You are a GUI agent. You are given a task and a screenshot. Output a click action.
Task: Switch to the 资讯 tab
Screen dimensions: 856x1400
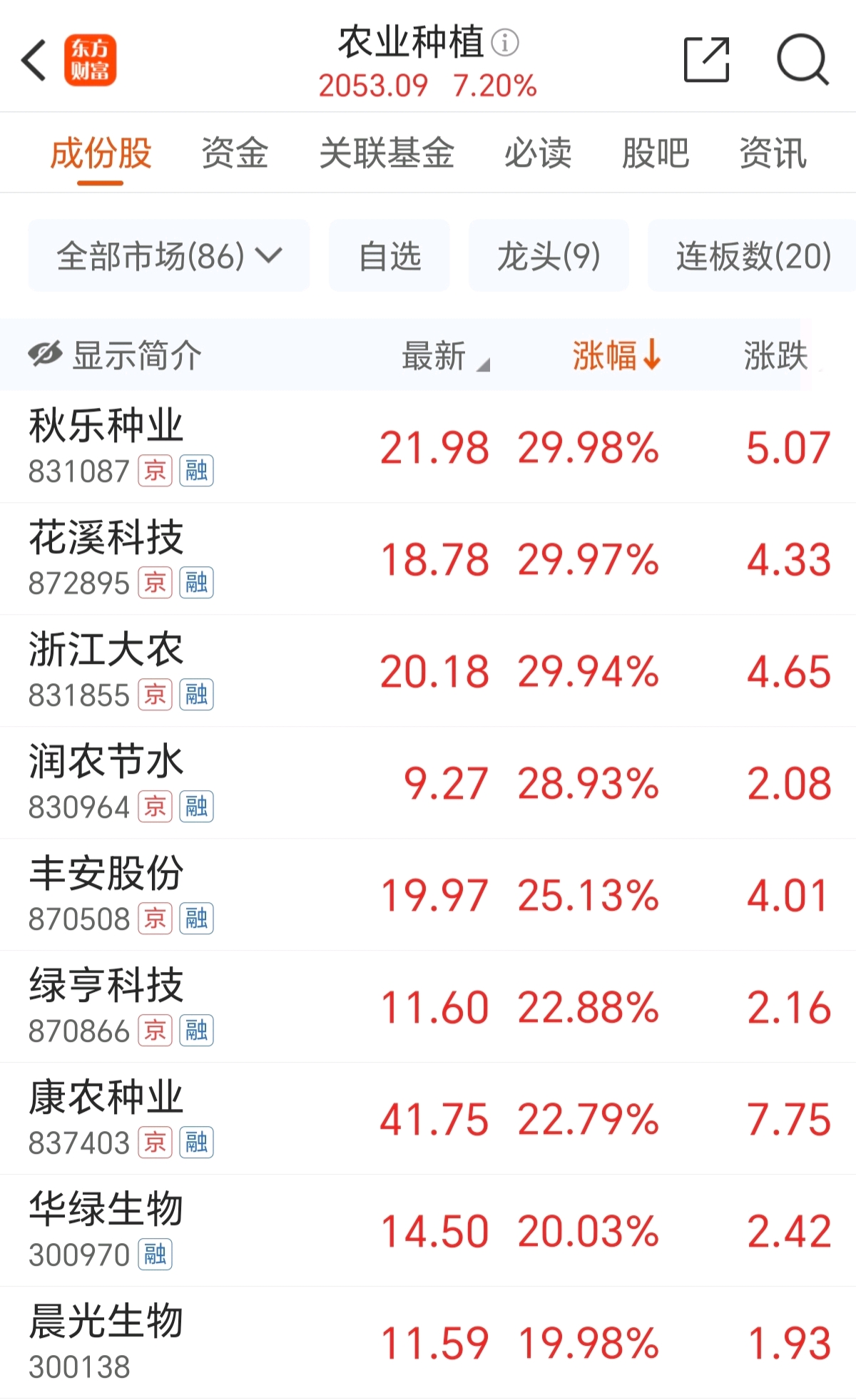pos(773,153)
